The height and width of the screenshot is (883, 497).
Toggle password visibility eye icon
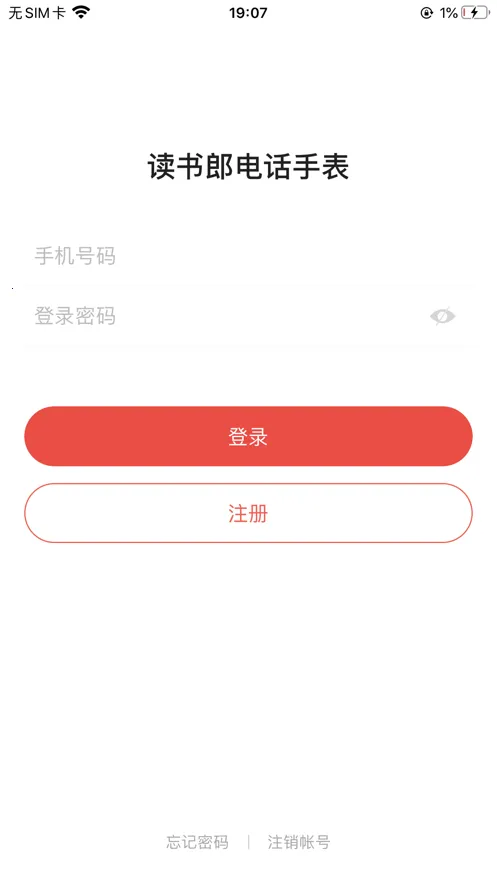[x=442, y=316]
